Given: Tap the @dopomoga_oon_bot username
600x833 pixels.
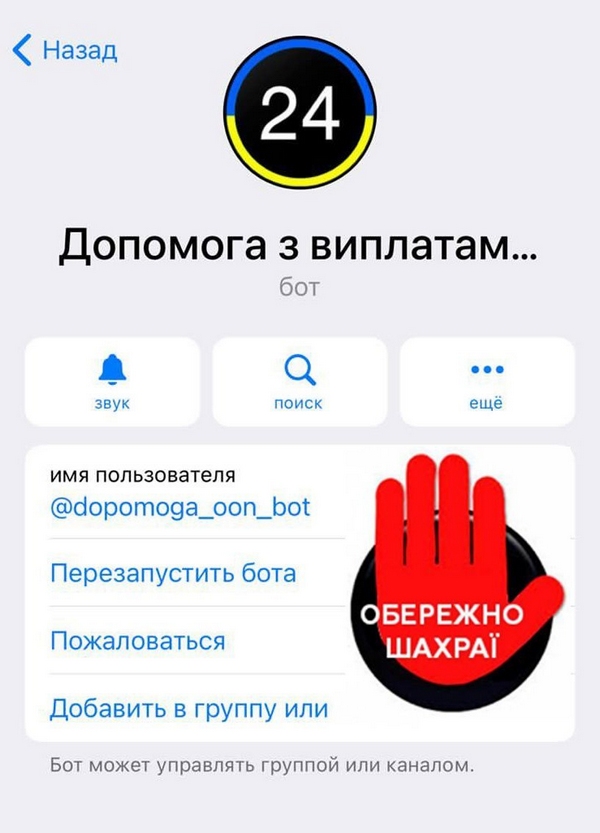Looking at the screenshot, I should click(x=180, y=507).
